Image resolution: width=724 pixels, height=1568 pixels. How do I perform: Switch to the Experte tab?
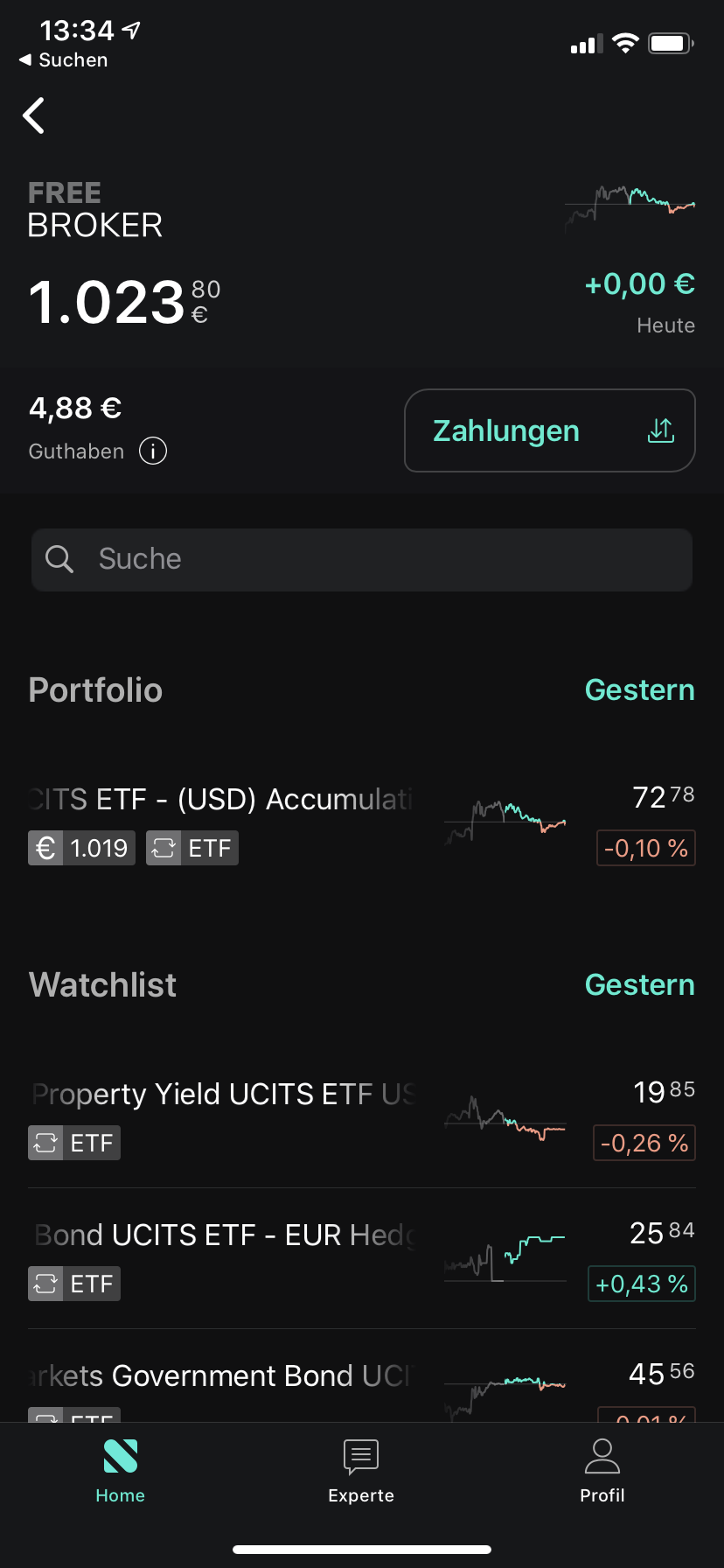(x=361, y=1472)
